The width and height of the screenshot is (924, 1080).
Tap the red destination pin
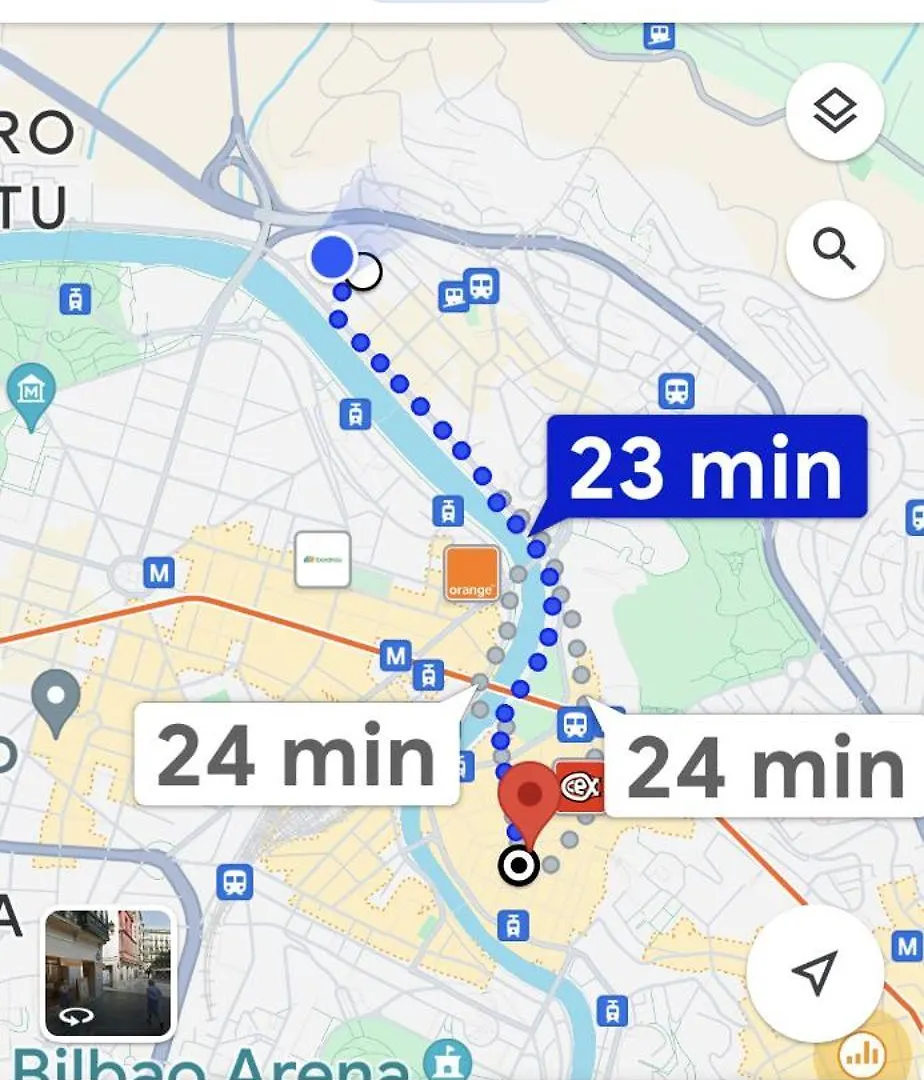[x=528, y=797]
